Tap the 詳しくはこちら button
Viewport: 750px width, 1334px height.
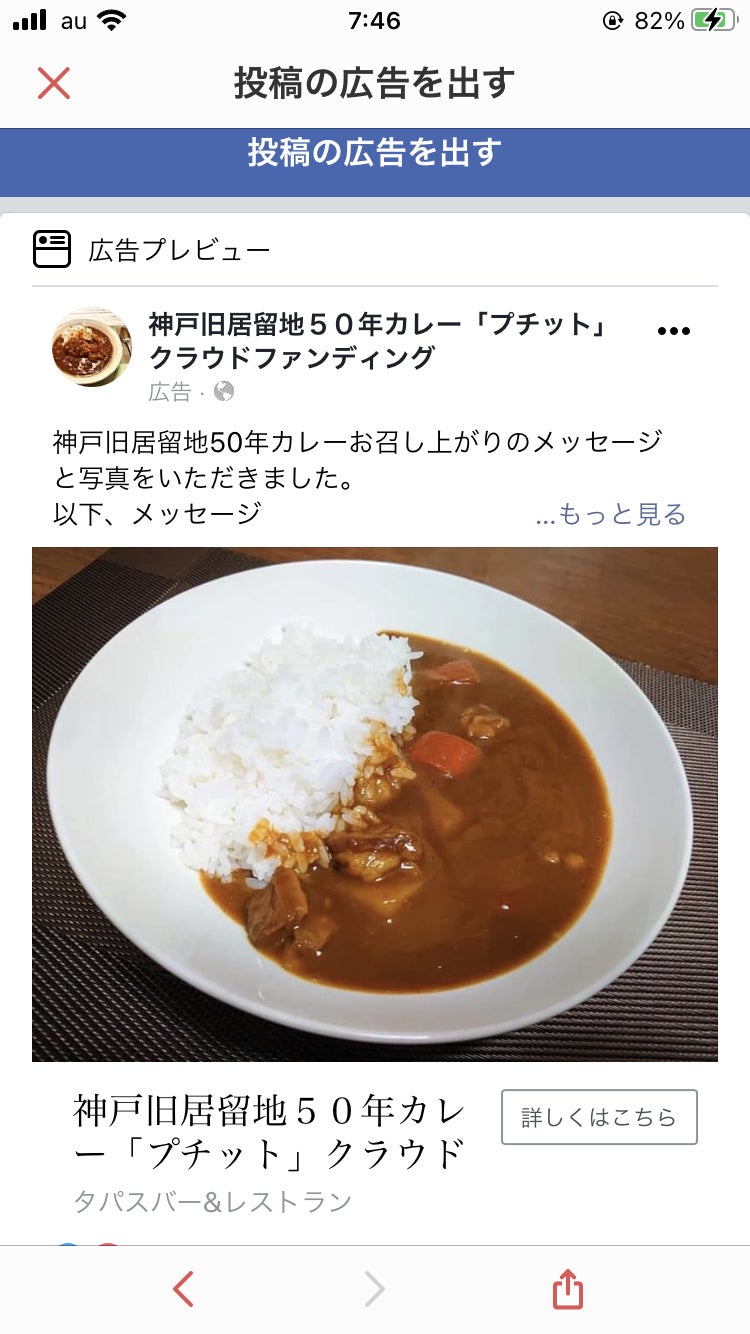[x=599, y=1117]
